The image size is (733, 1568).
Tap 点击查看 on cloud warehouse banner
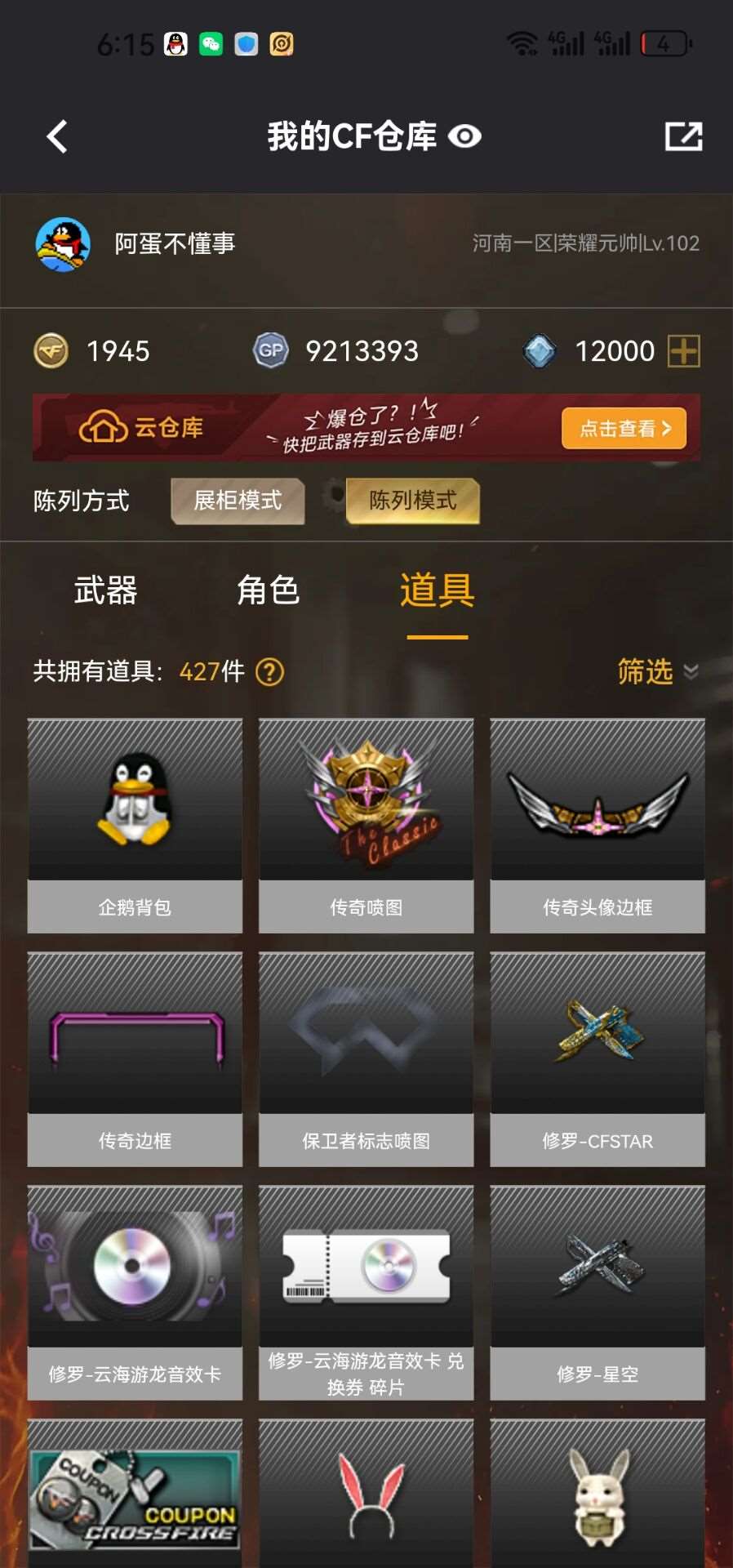click(x=624, y=428)
